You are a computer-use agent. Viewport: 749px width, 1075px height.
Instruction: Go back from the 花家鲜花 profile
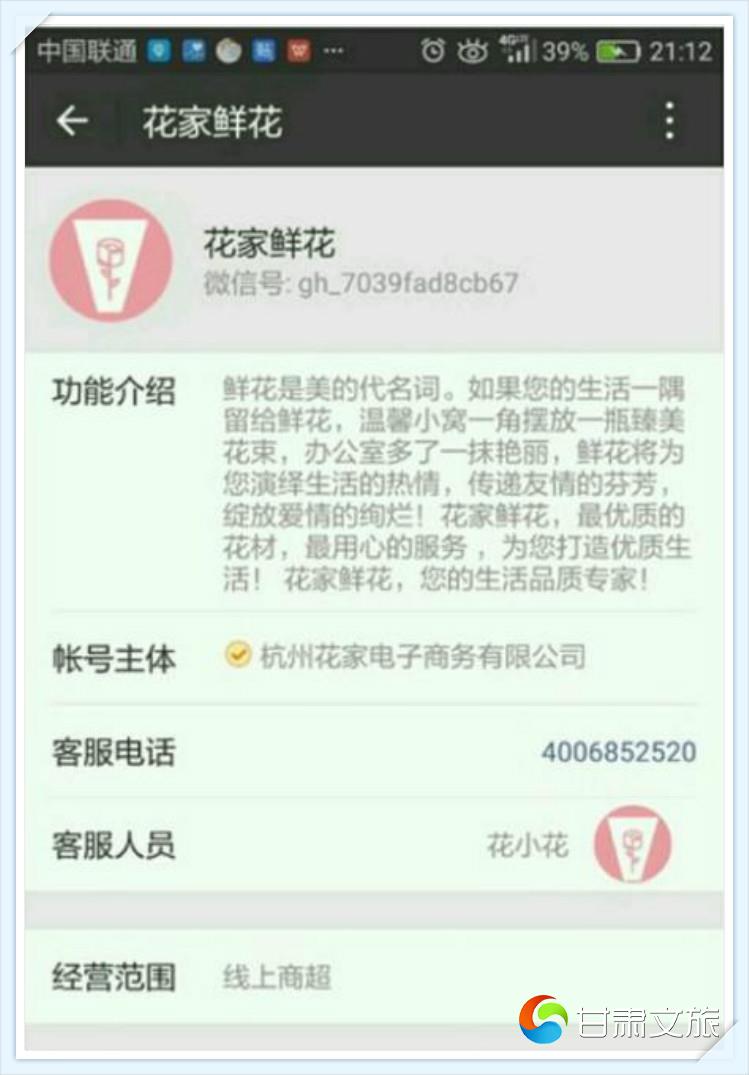tap(72, 121)
